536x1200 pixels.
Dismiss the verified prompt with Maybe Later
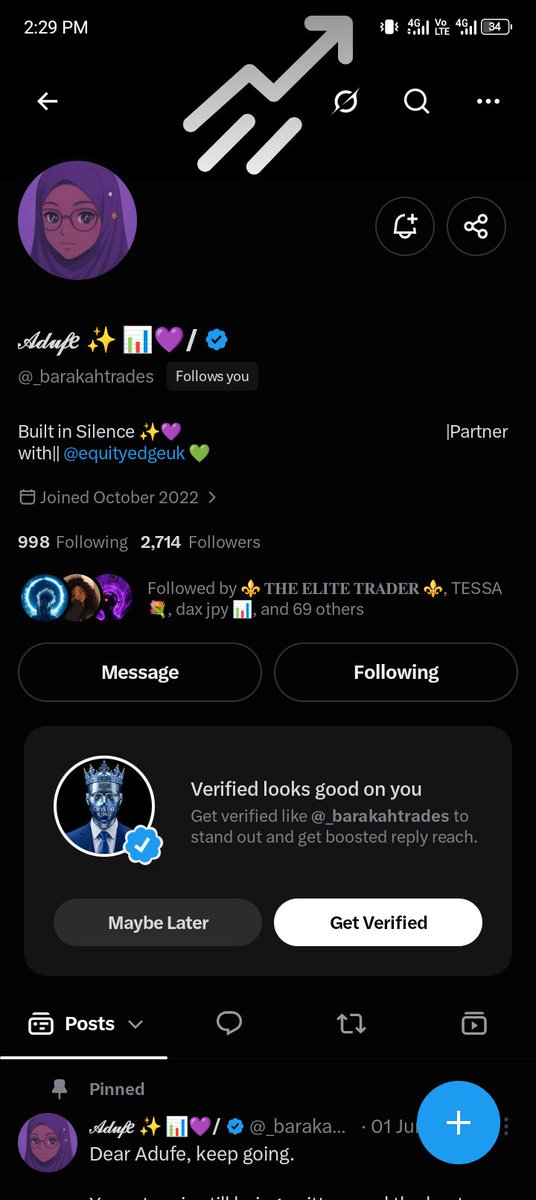point(158,922)
